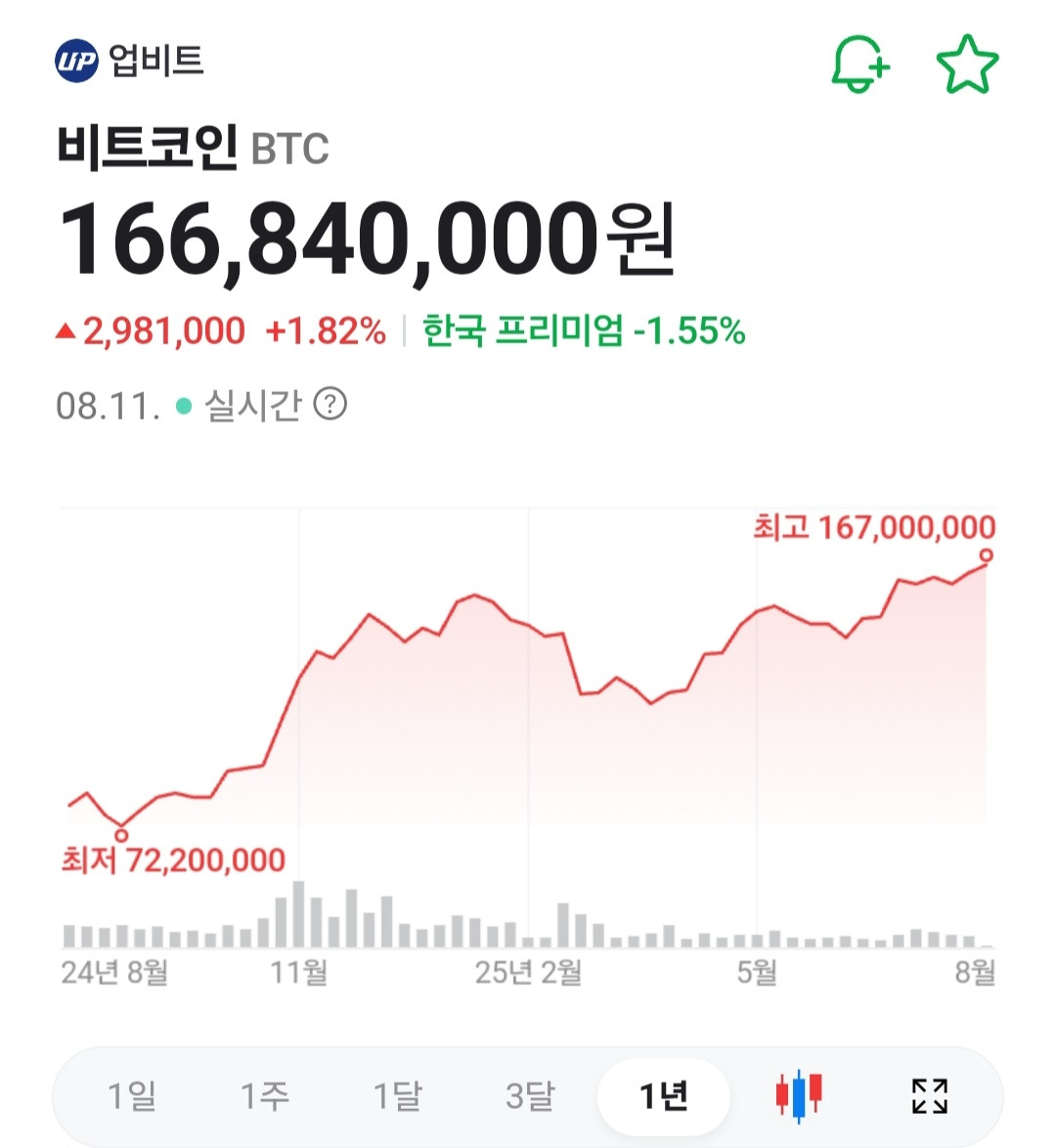The width and height of the screenshot is (1056, 1148).
Task: Click the tallest November volume bar
Action: coord(298,914)
